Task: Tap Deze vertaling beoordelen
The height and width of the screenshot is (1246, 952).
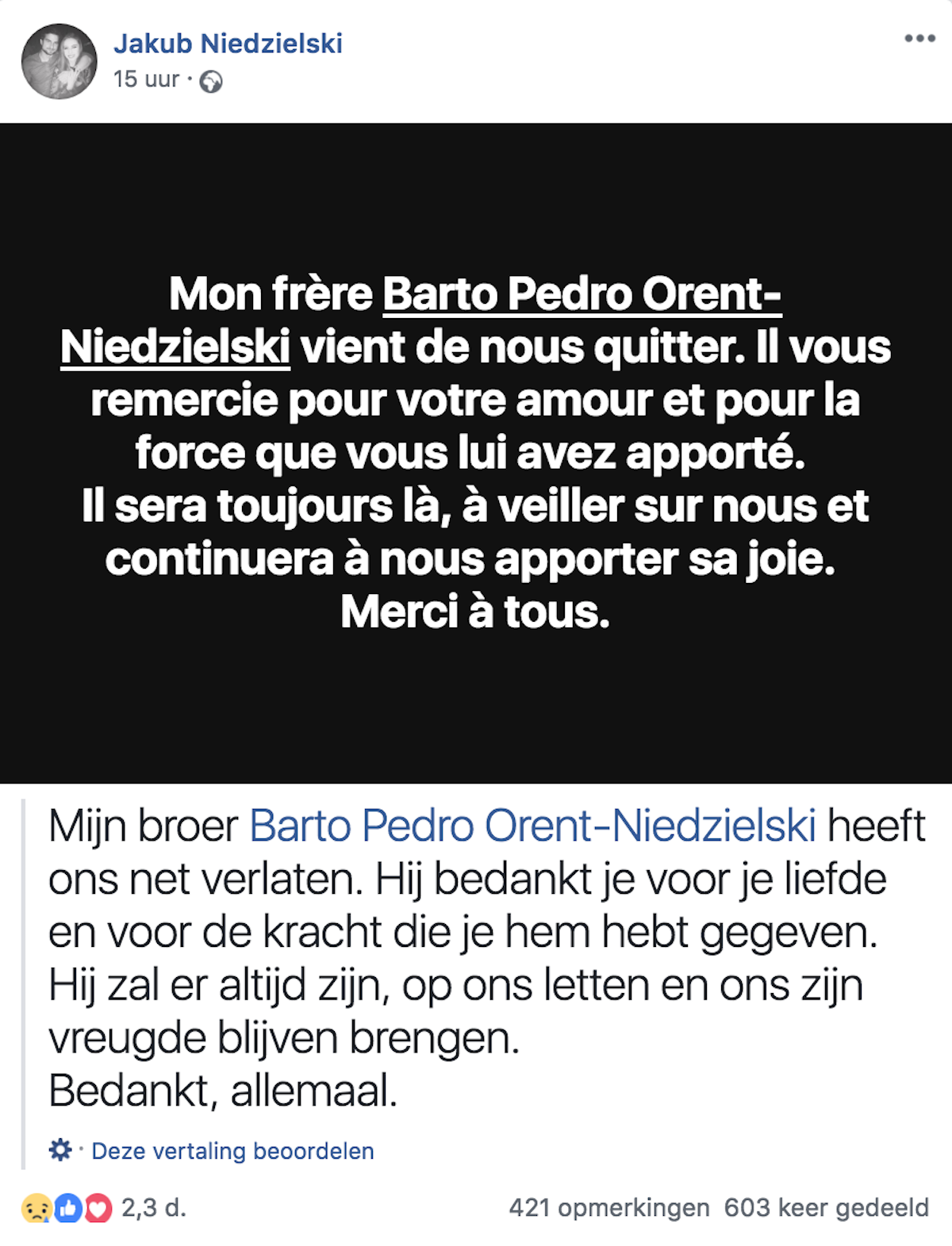Action: pos(232,1151)
